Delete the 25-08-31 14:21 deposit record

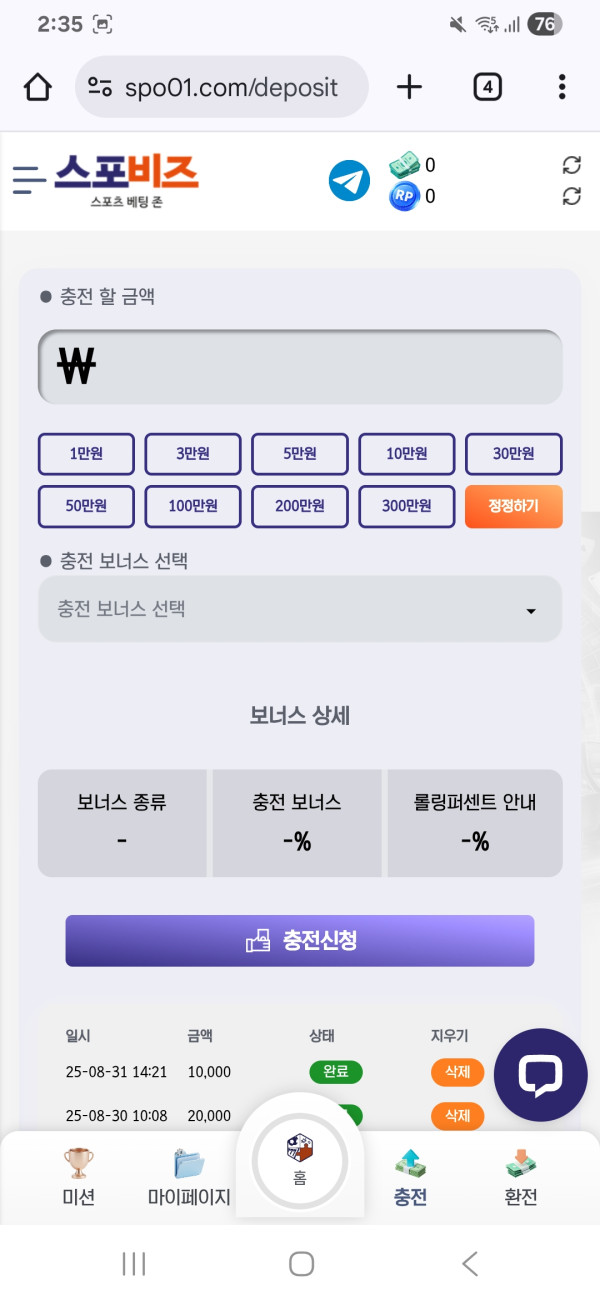[457, 1072]
